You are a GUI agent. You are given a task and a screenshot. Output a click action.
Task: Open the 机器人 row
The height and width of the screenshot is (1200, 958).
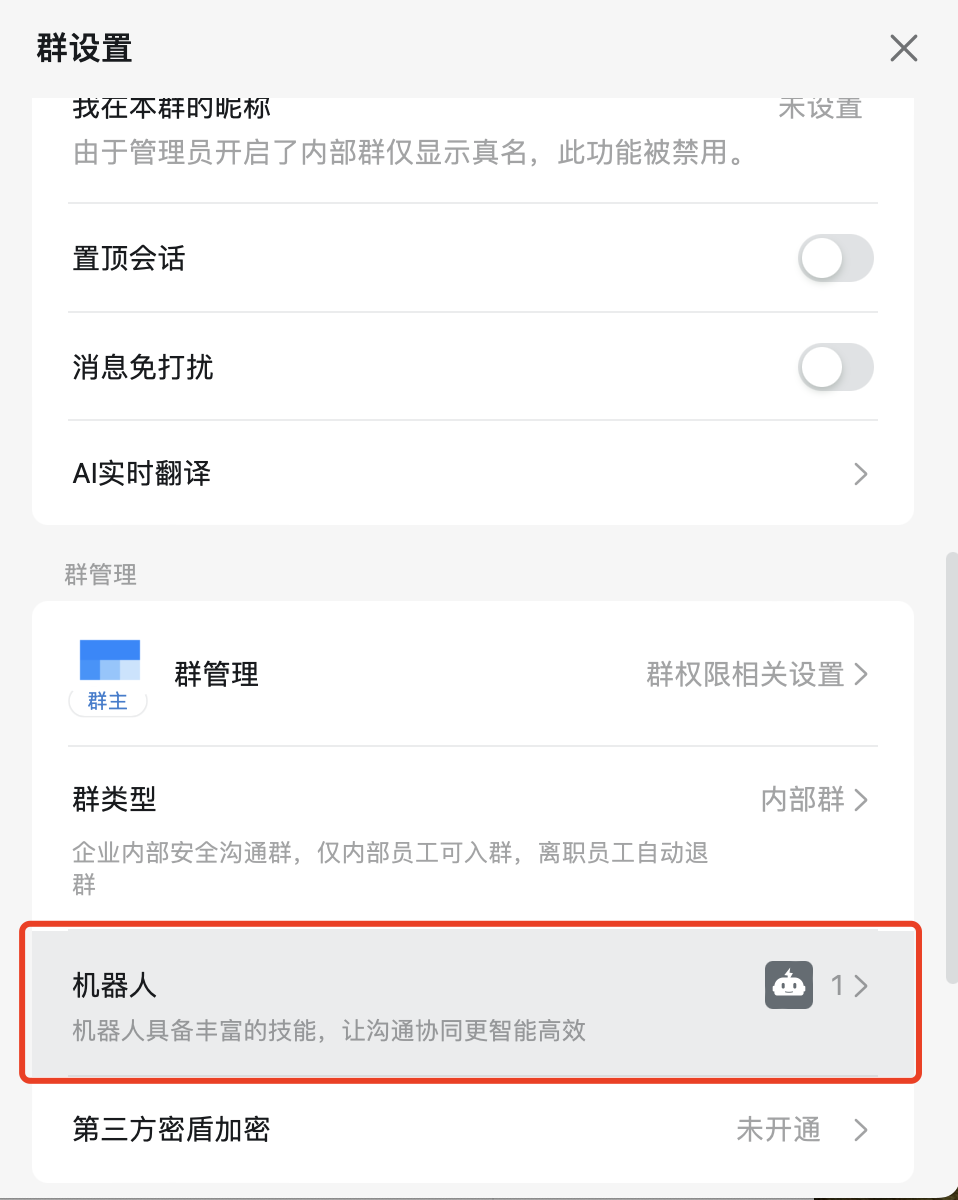coord(470,1004)
